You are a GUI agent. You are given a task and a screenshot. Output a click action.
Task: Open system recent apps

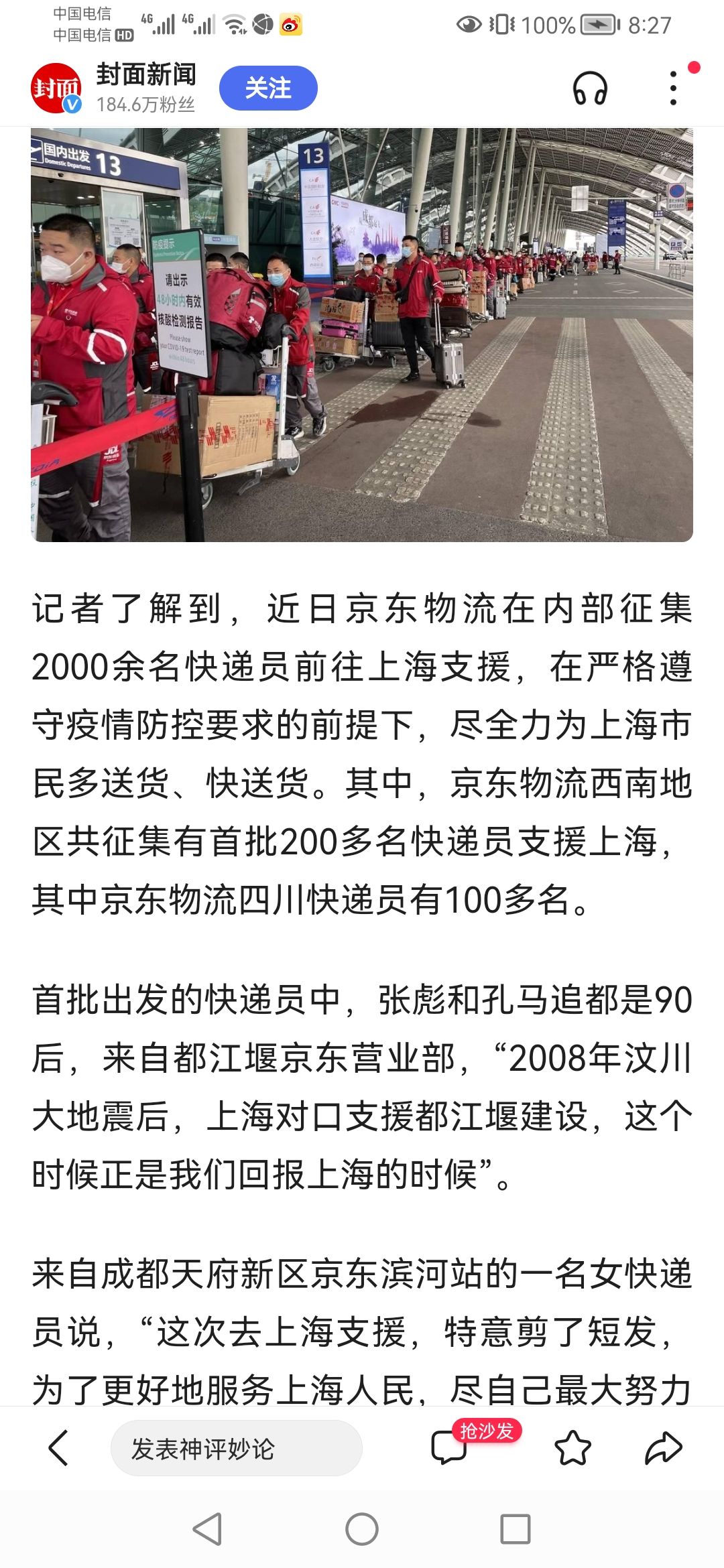tap(515, 1530)
